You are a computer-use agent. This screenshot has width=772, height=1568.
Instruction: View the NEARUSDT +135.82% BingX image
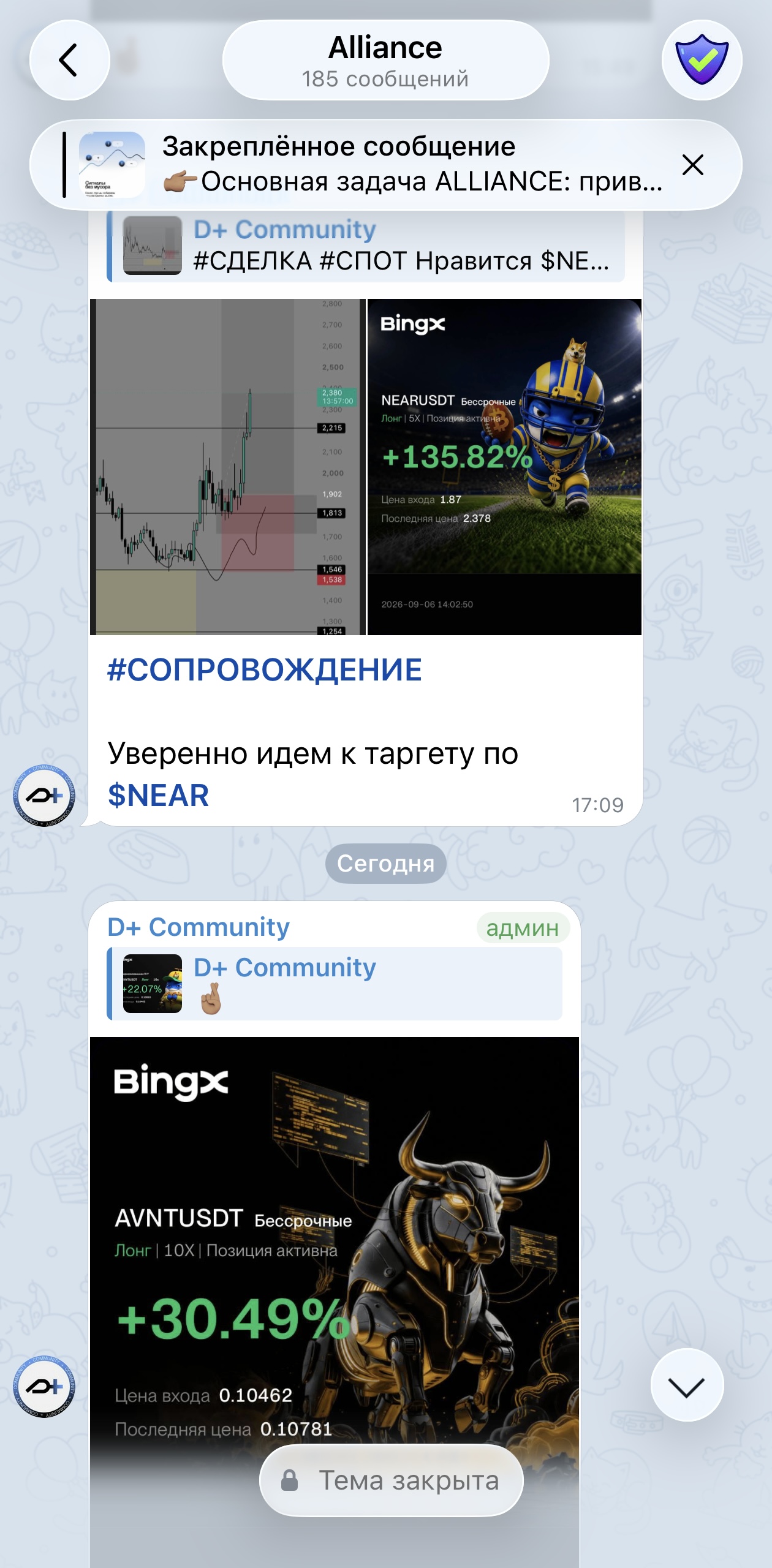click(x=504, y=467)
